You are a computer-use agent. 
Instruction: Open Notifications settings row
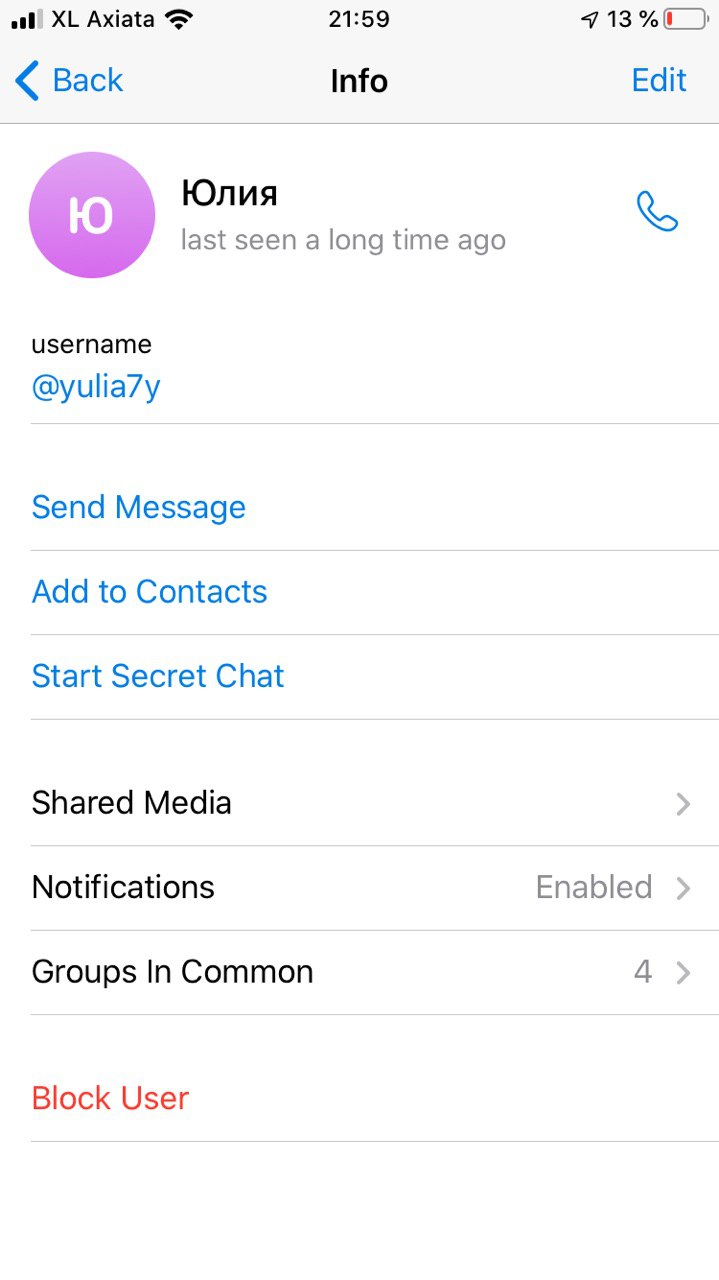(x=360, y=887)
